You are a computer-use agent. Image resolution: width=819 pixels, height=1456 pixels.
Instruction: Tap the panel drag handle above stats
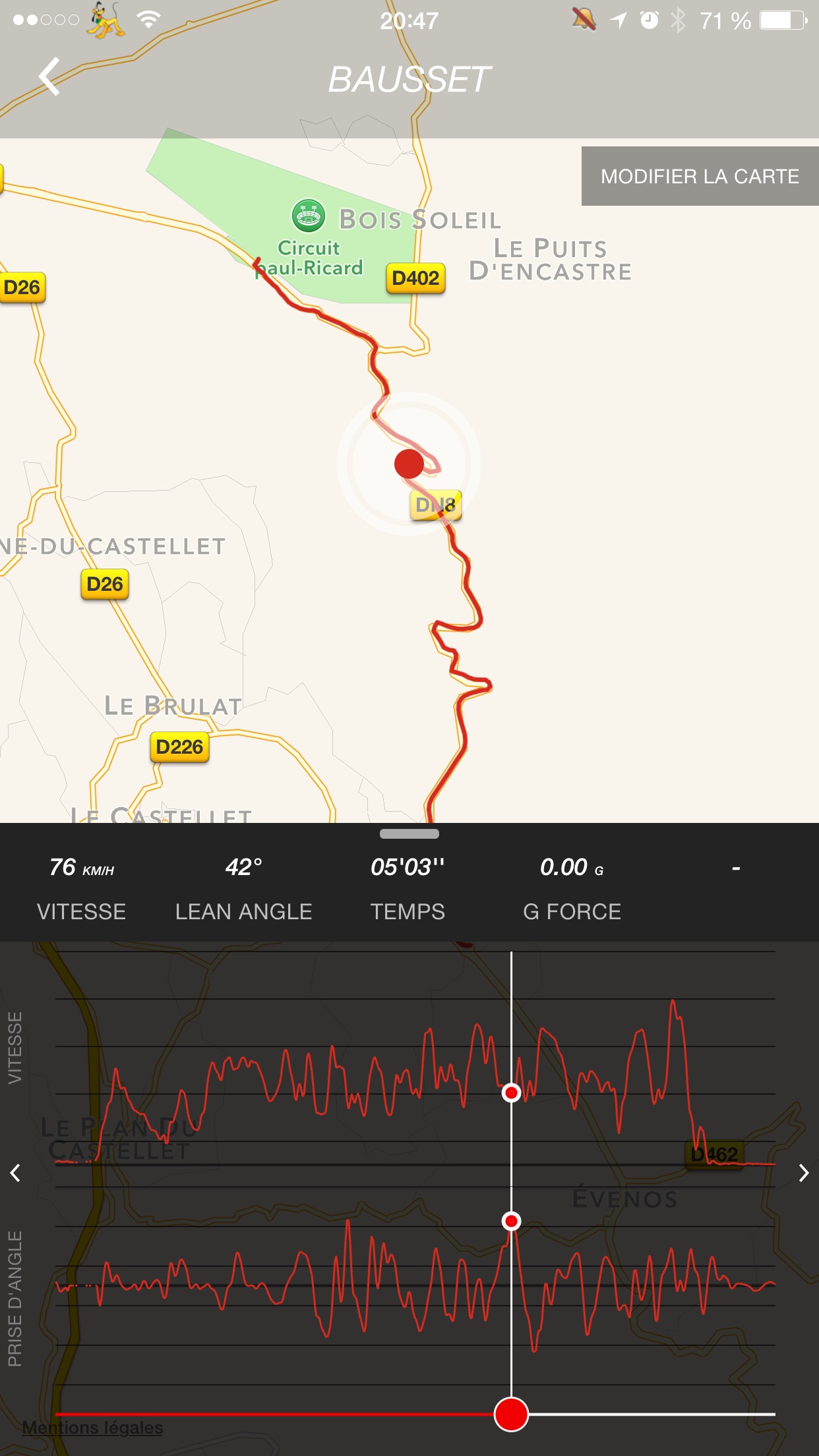tap(409, 834)
